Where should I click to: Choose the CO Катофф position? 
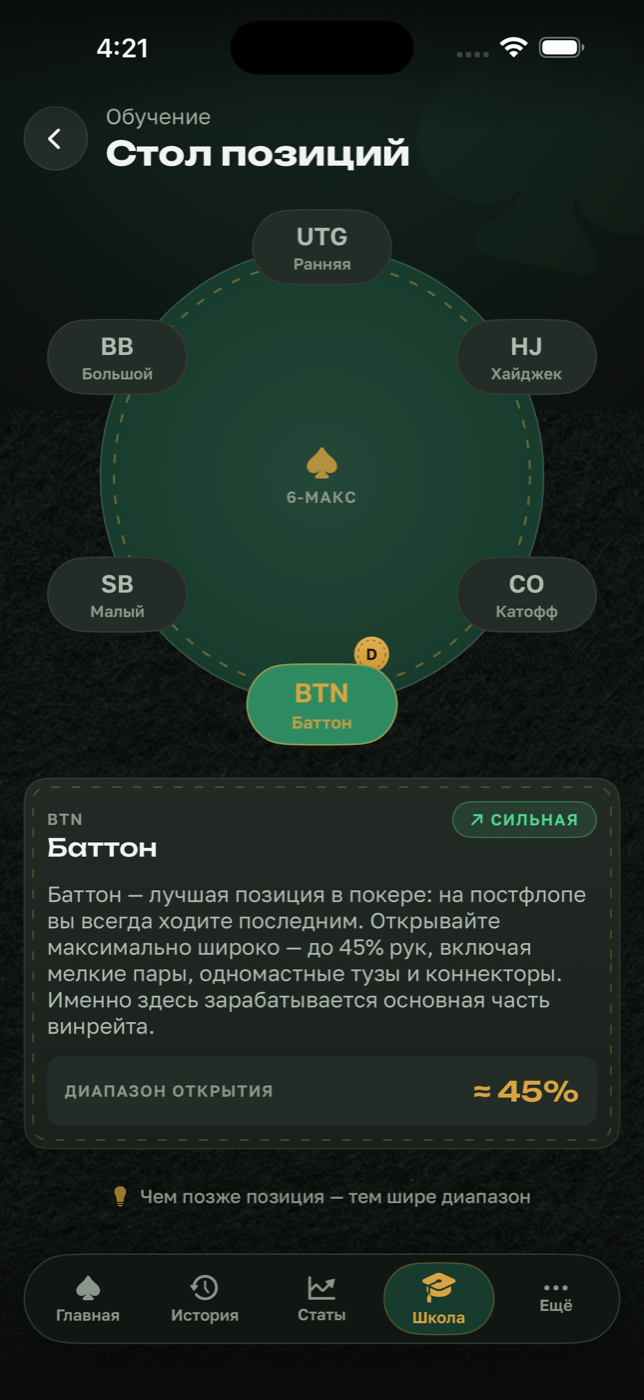(527, 595)
